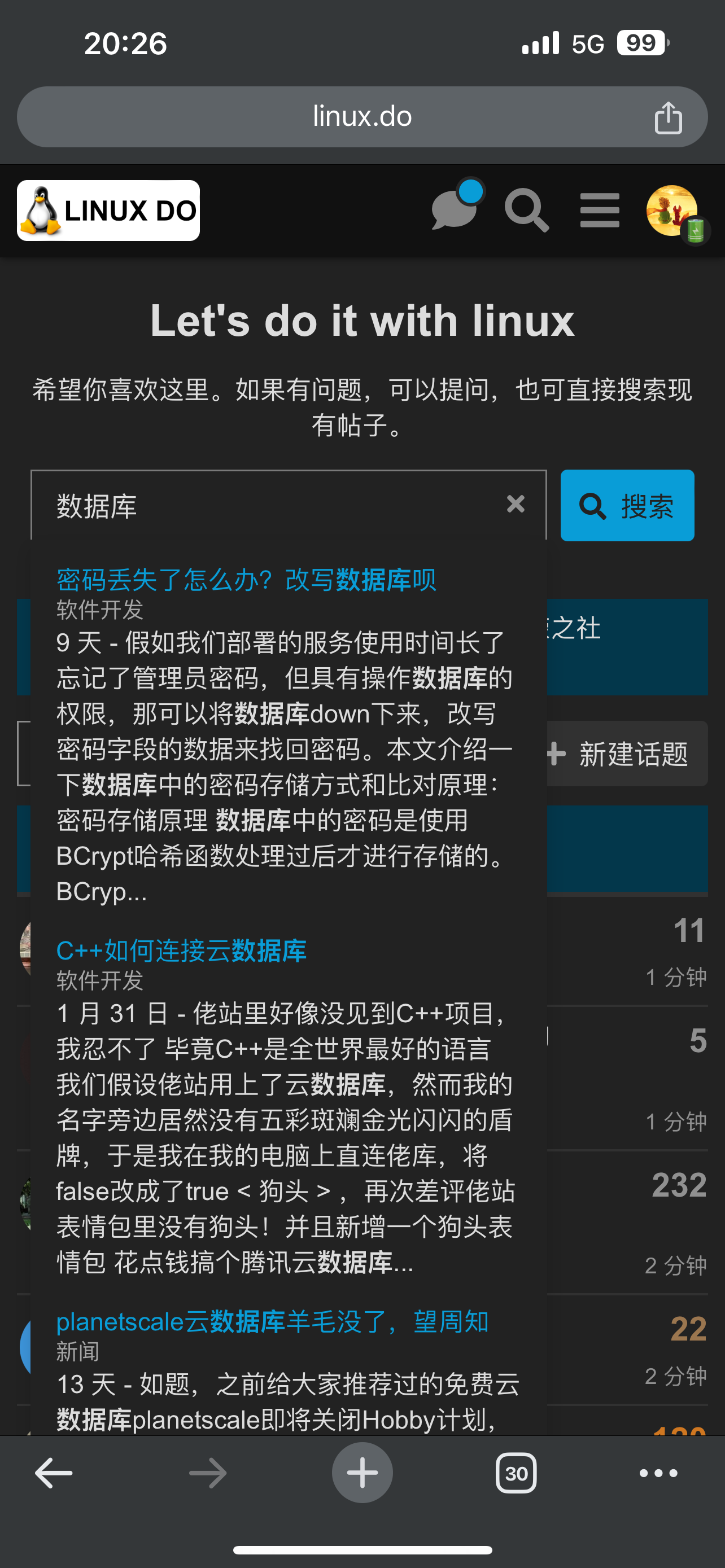Screen dimensions: 725x1568
Task: Tap the blue 搜索 button
Action: tap(627, 505)
